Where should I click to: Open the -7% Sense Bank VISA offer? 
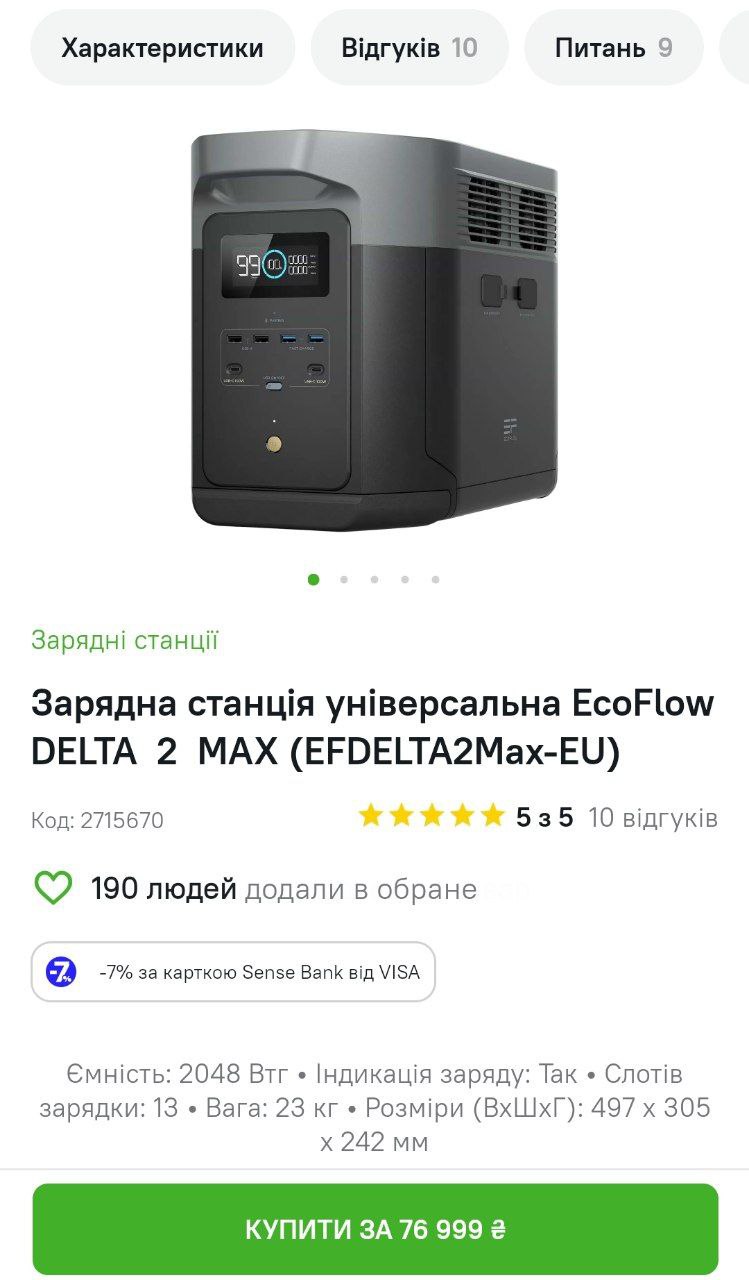click(x=233, y=972)
